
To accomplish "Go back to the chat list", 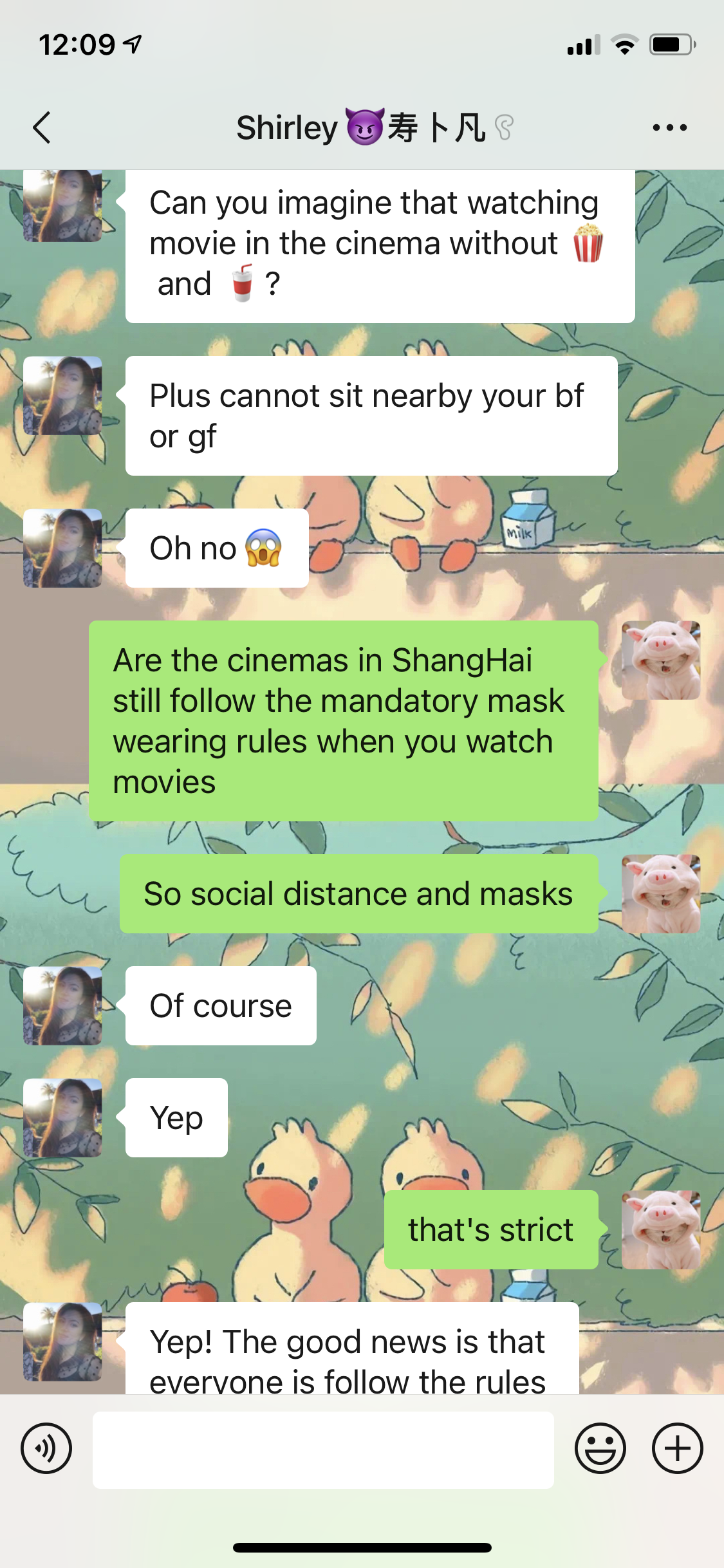I will tap(42, 127).
